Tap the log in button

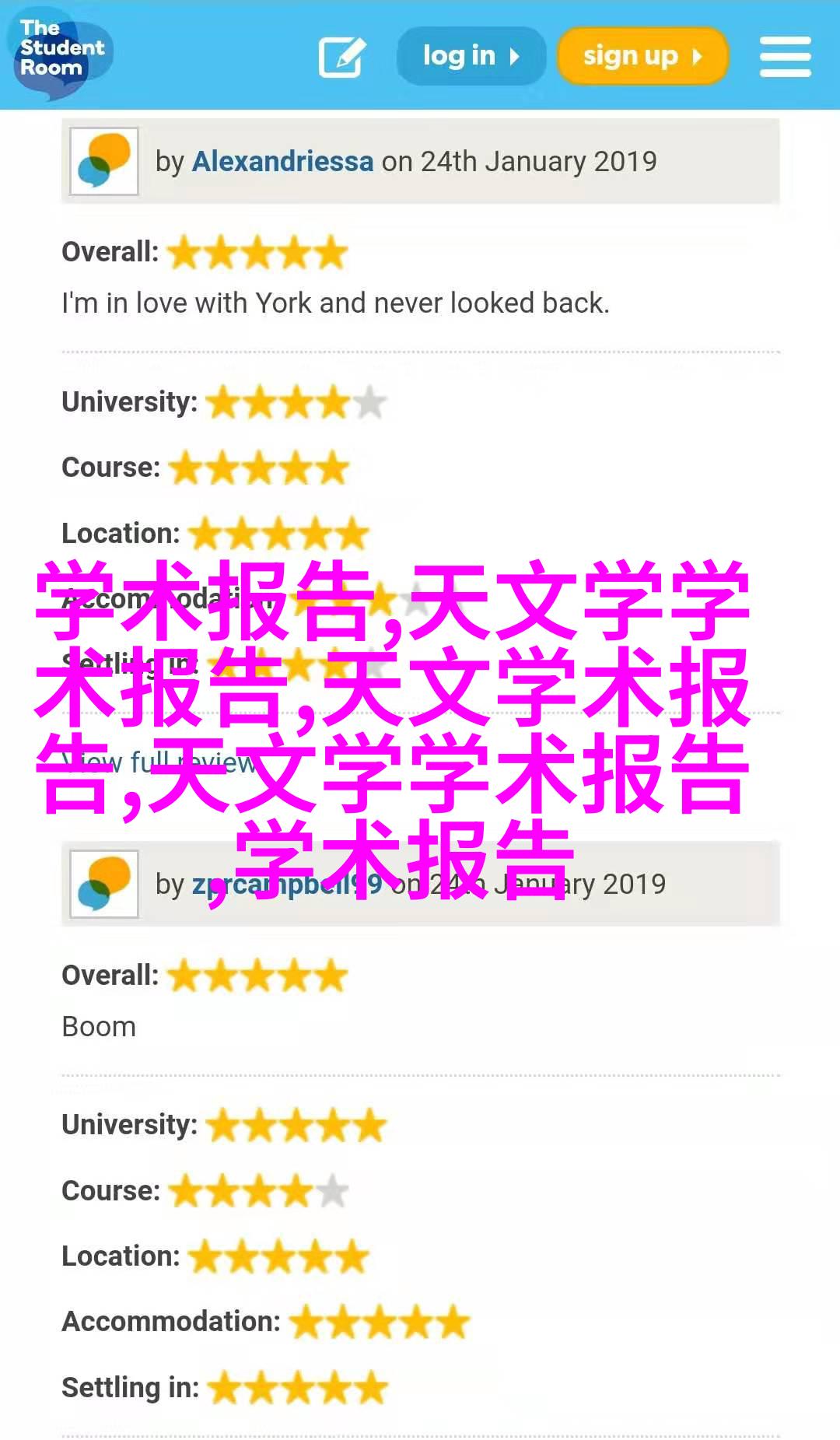tap(471, 56)
